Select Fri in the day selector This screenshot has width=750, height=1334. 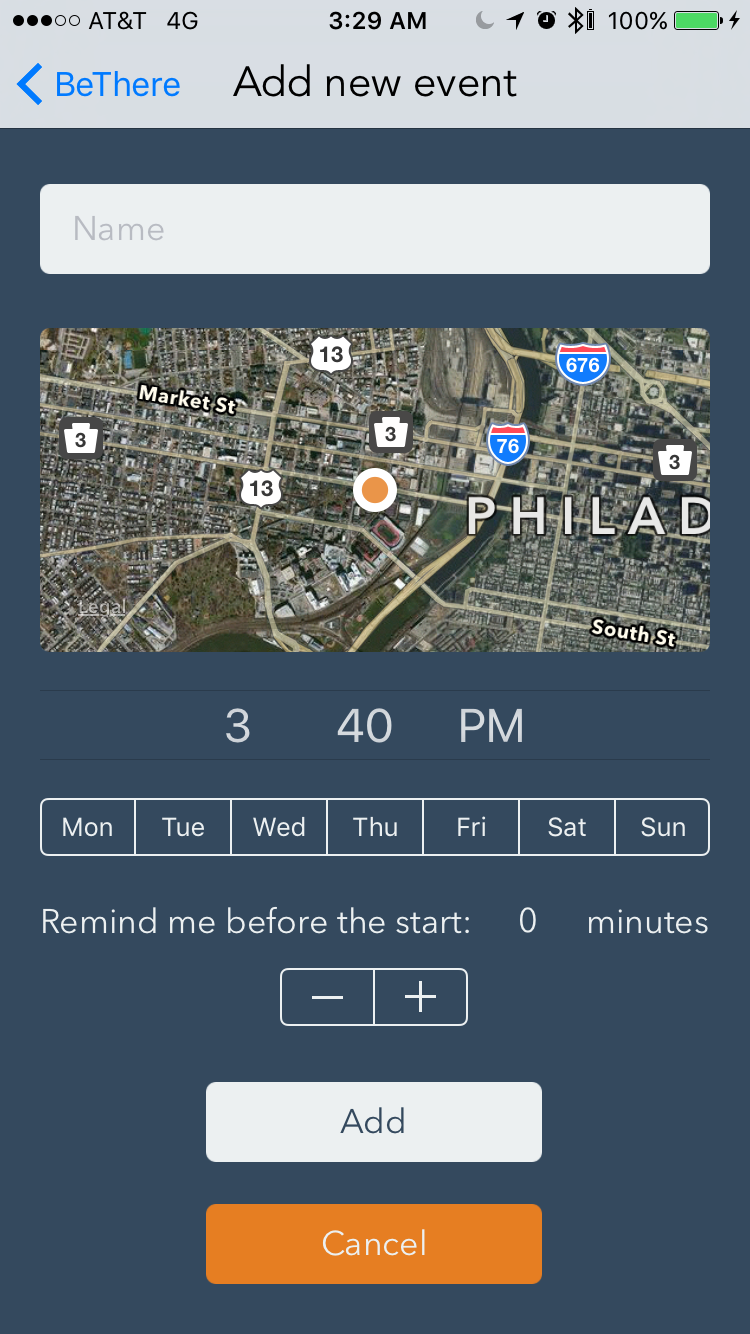(x=471, y=827)
